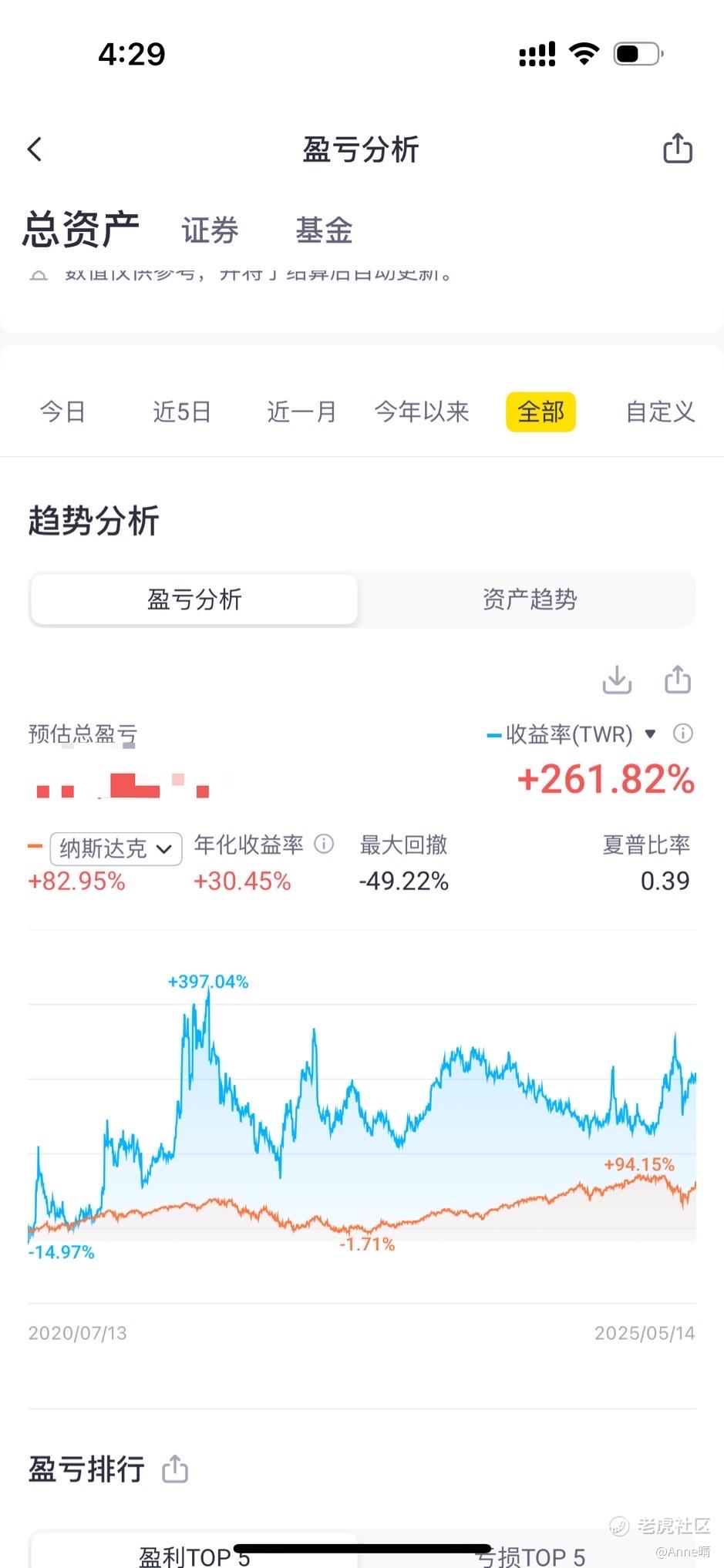Switch to the 基金 tab
Screen dimensions: 724x1568
[324, 230]
